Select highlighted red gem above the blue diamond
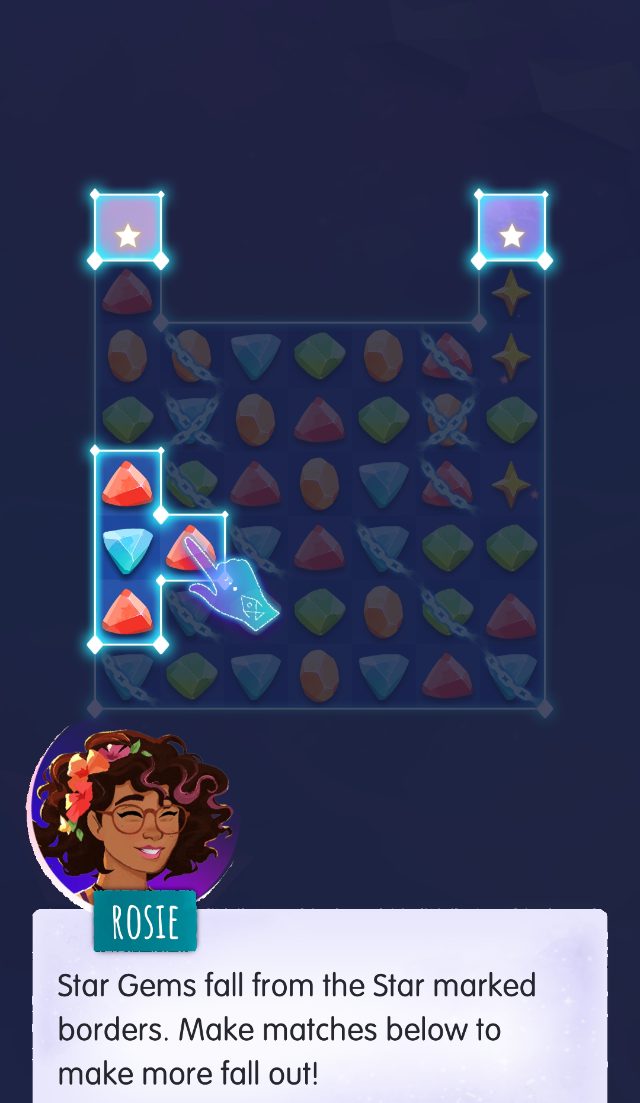Image resolution: width=640 pixels, height=1103 pixels. pos(128,484)
